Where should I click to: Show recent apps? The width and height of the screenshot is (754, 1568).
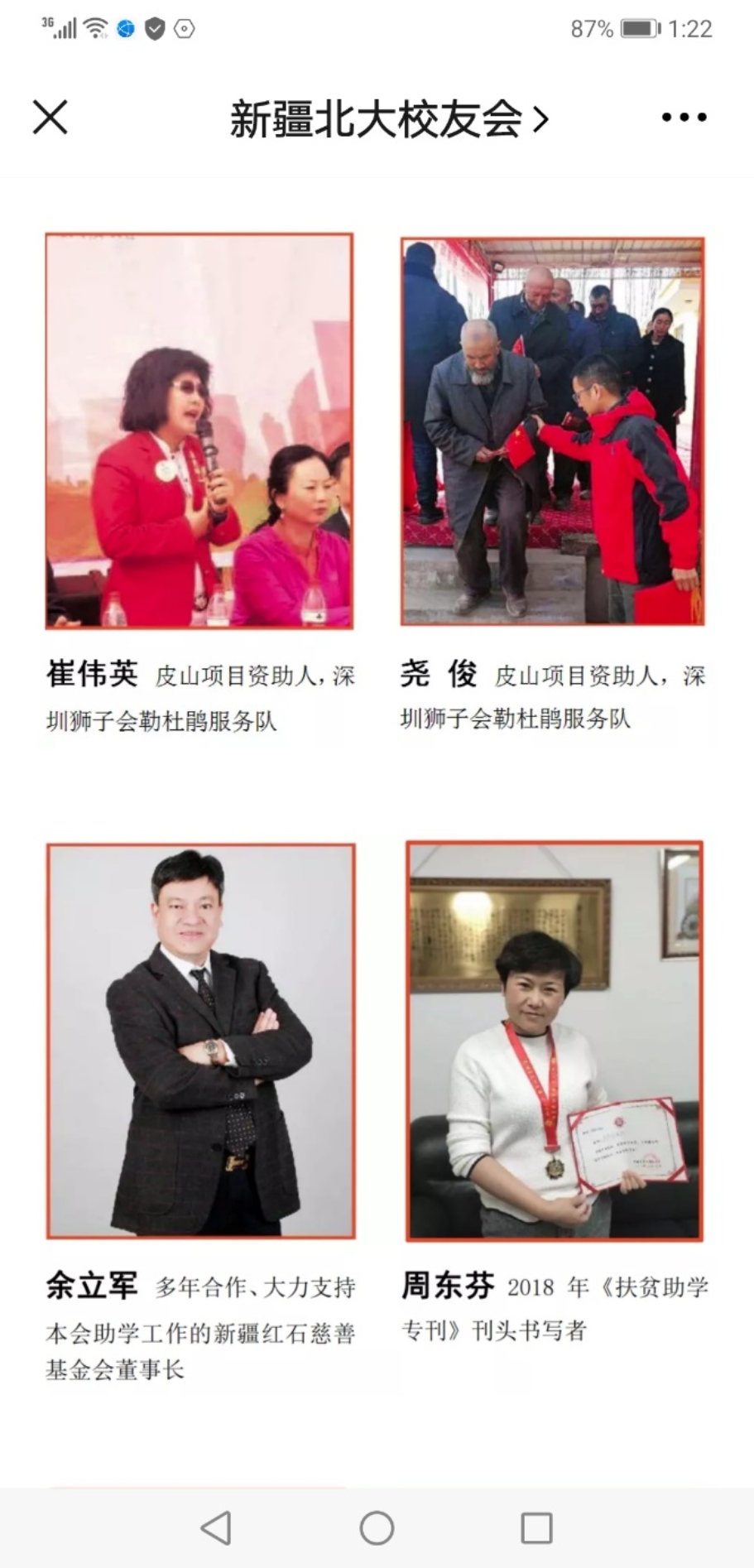click(x=536, y=1527)
